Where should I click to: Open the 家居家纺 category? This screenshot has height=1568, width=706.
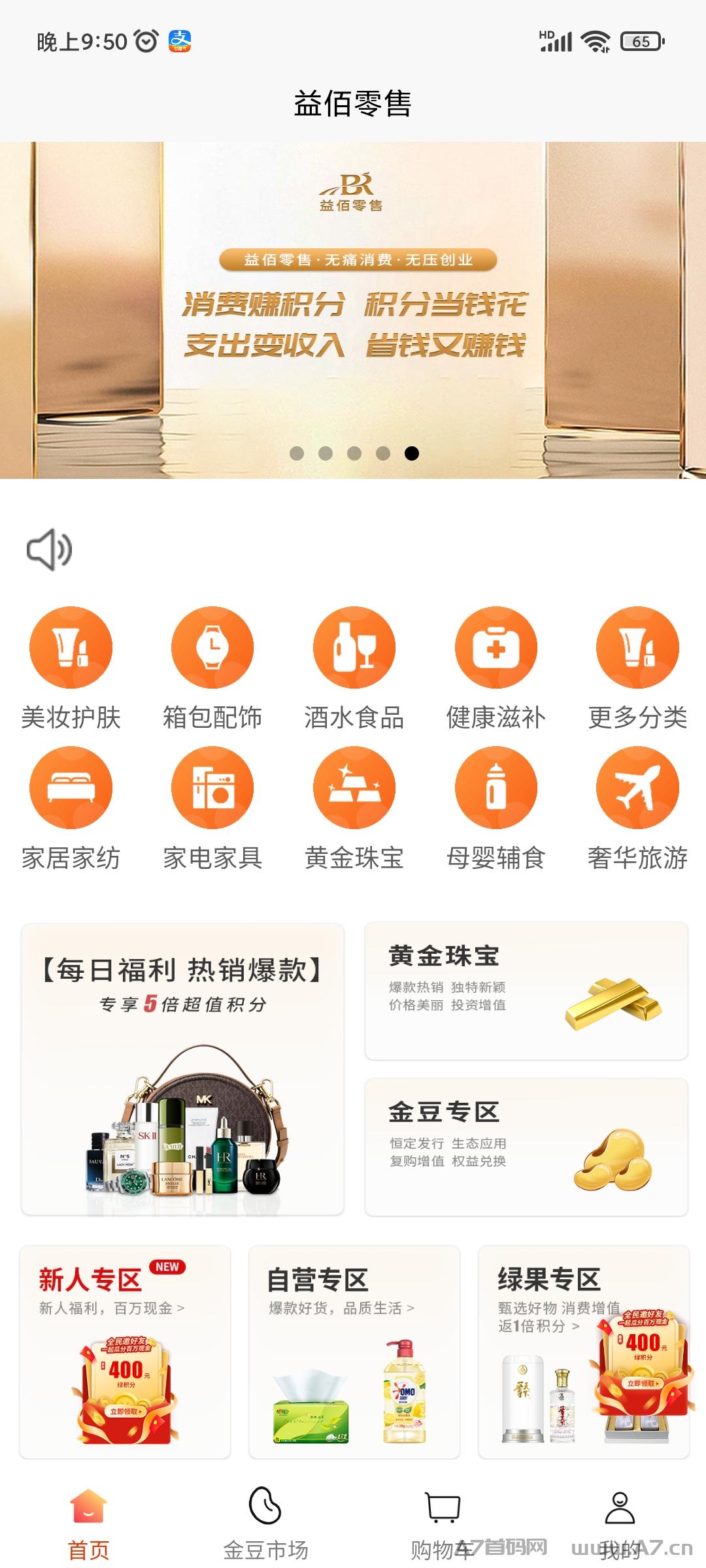click(71, 809)
